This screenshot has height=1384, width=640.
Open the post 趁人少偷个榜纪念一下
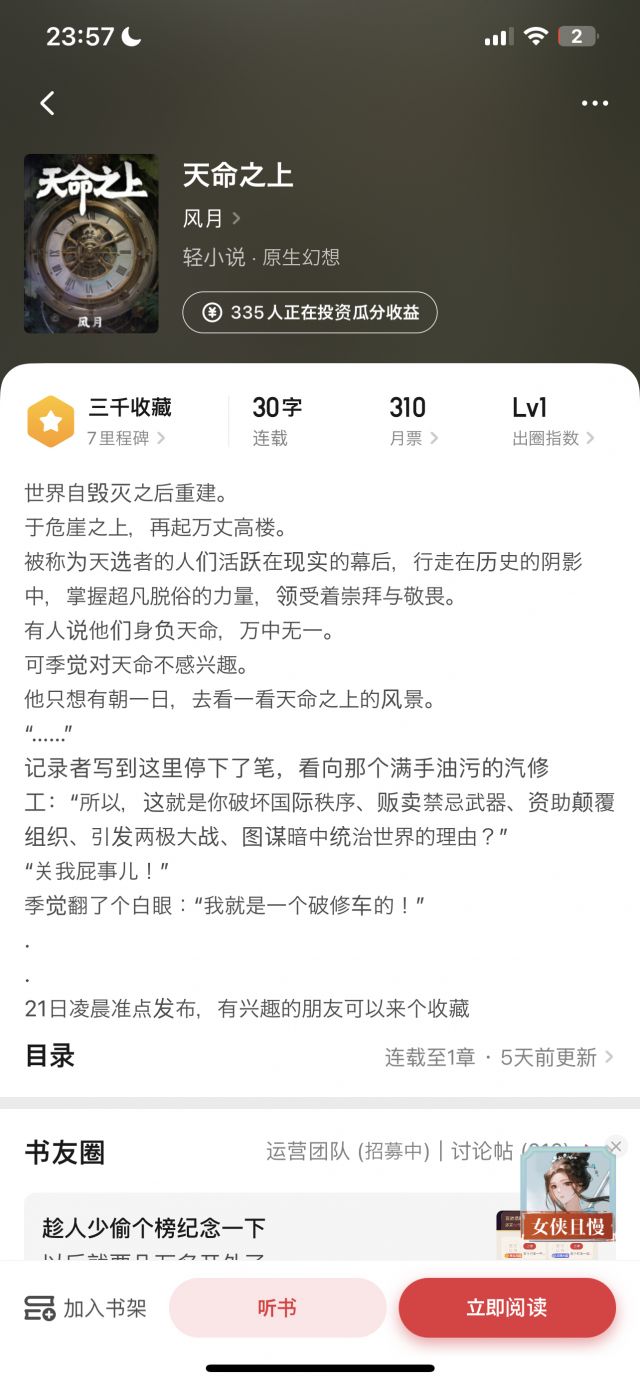154,1227
